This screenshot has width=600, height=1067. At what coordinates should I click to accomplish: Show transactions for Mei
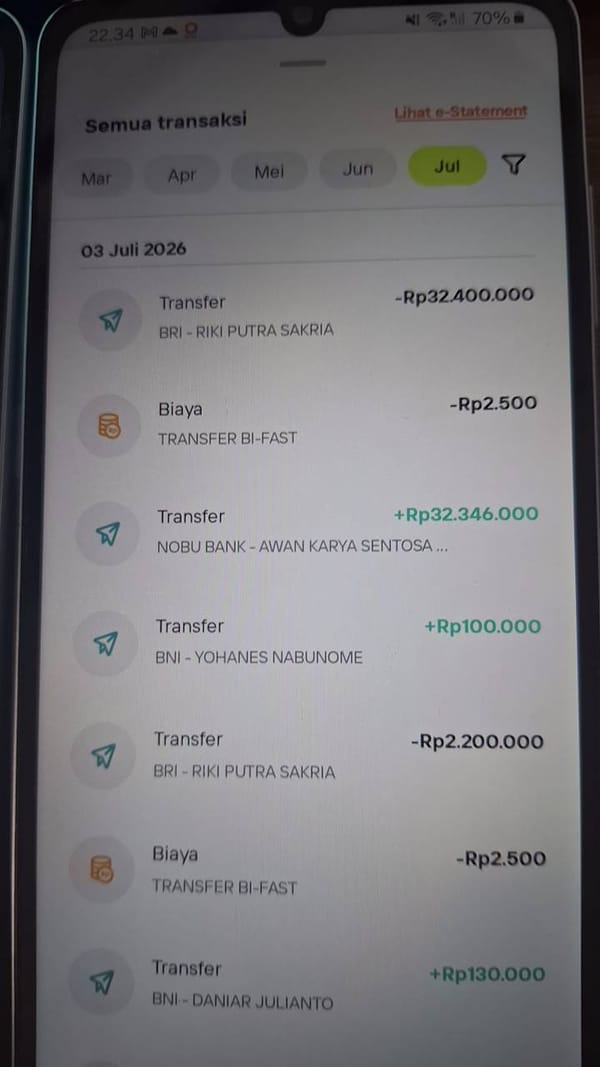point(269,171)
